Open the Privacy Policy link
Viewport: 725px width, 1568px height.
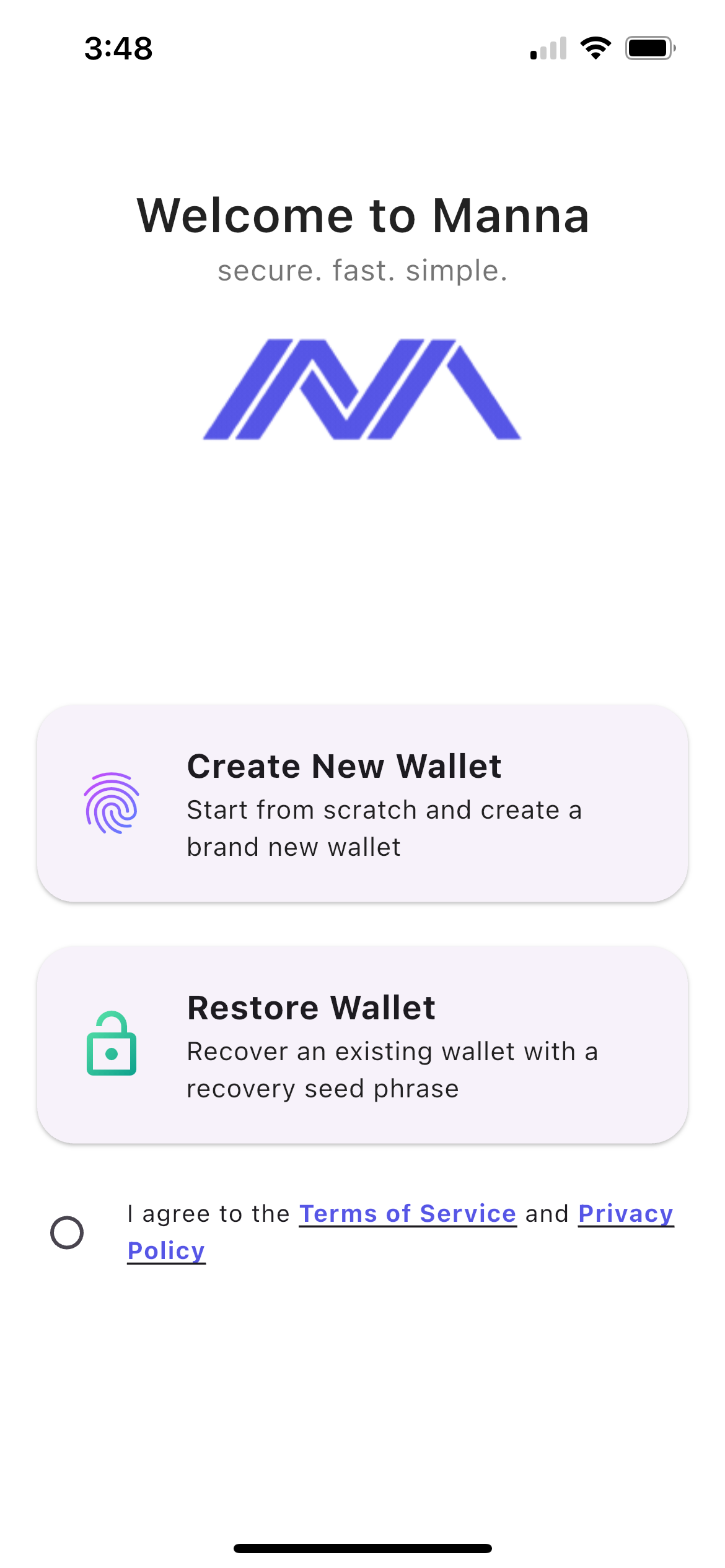pos(625,1214)
